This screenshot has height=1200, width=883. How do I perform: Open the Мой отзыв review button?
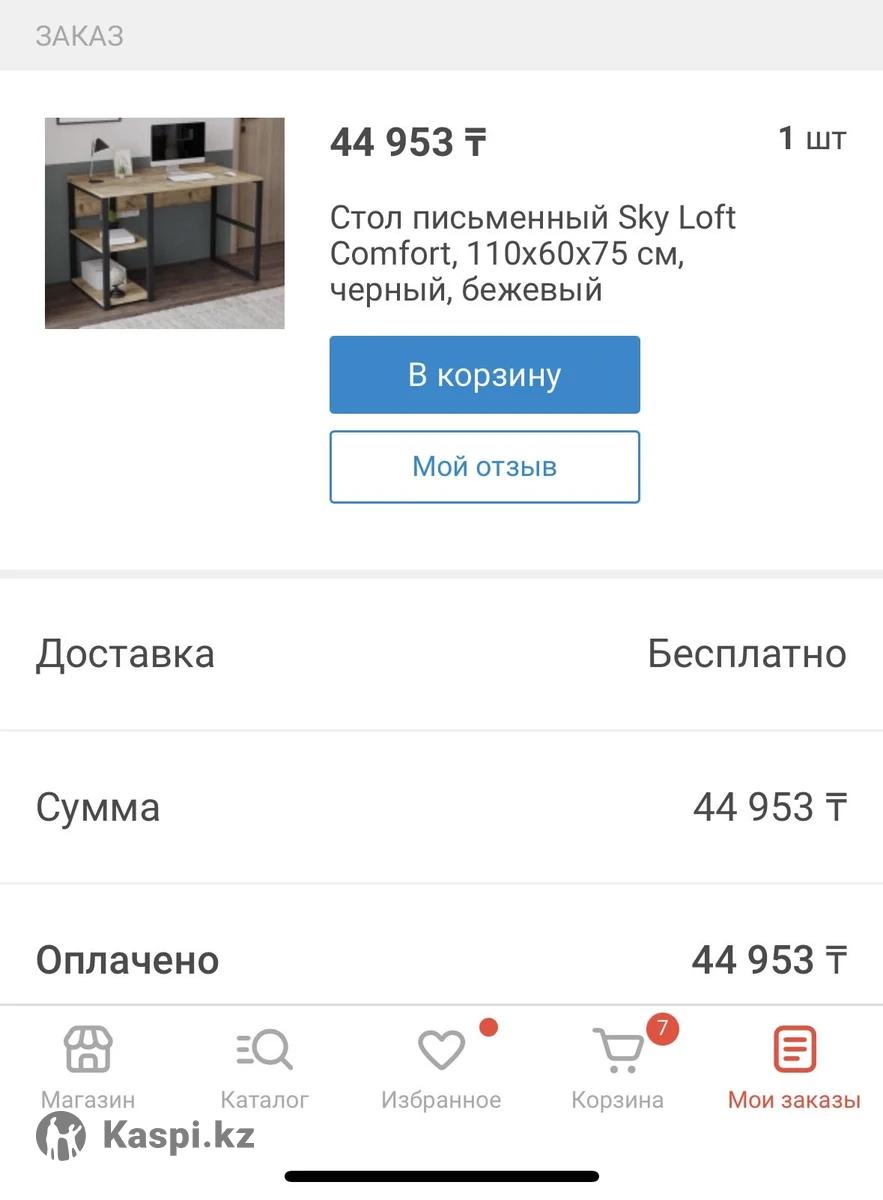(484, 467)
